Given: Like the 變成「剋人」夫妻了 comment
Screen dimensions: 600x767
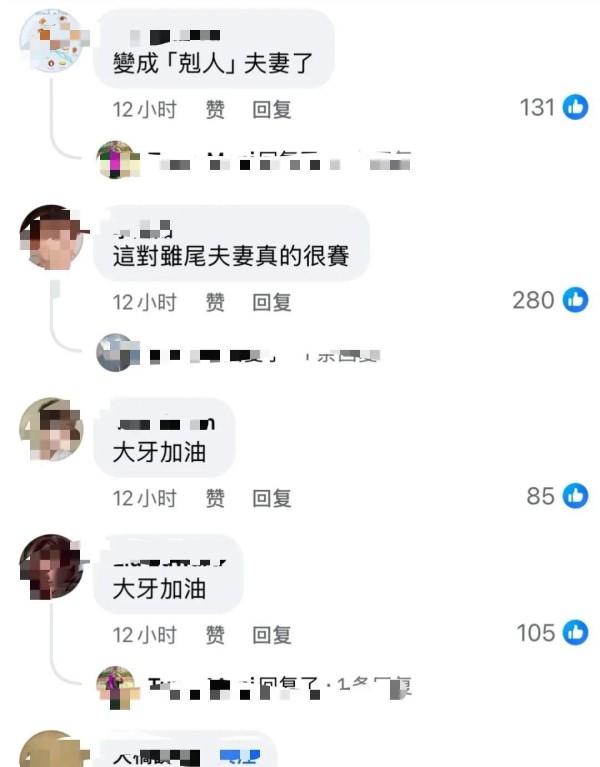Looking at the screenshot, I should (x=215, y=109).
